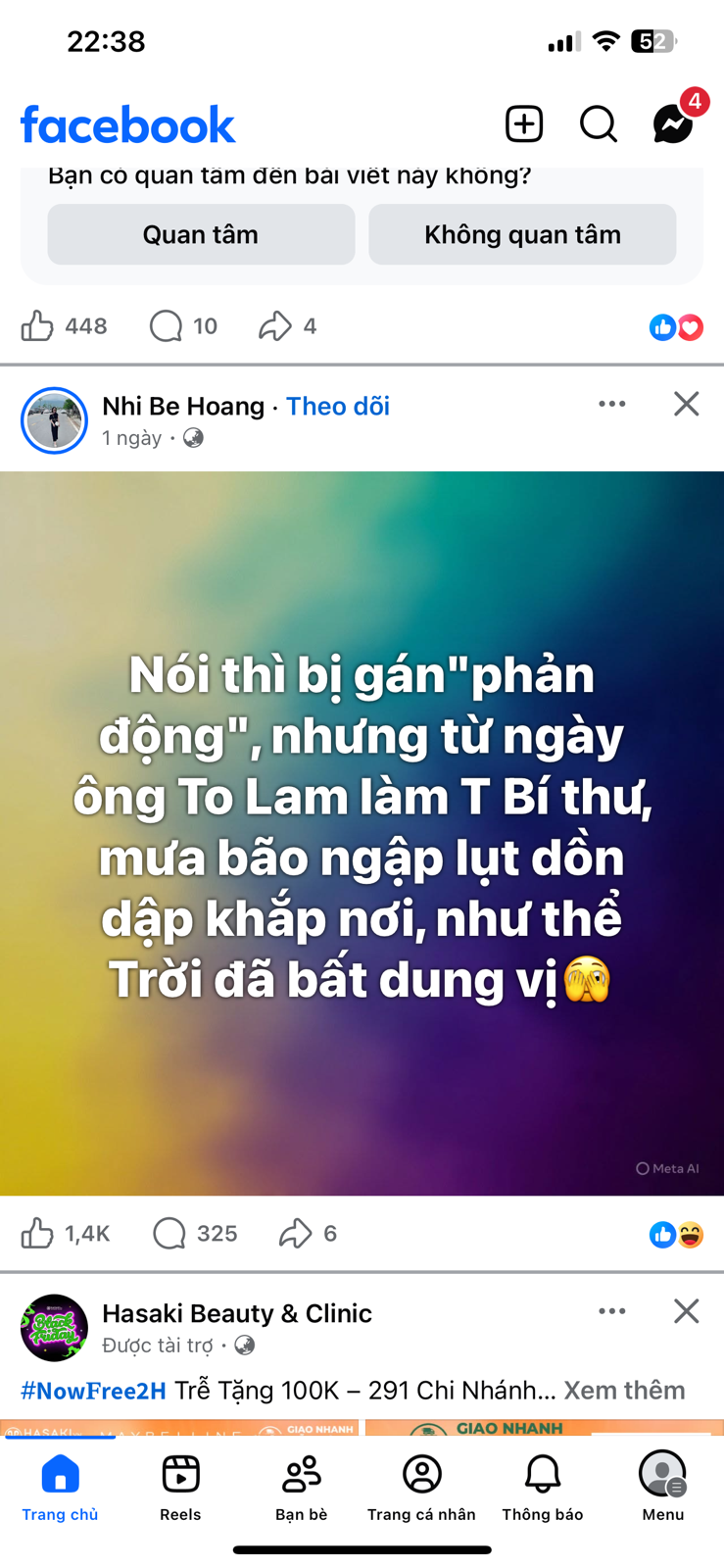Follow Nhi Be Hoang via Theo dõi
Viewport: 724px width, 1568px height.
(x=338, y=406)
